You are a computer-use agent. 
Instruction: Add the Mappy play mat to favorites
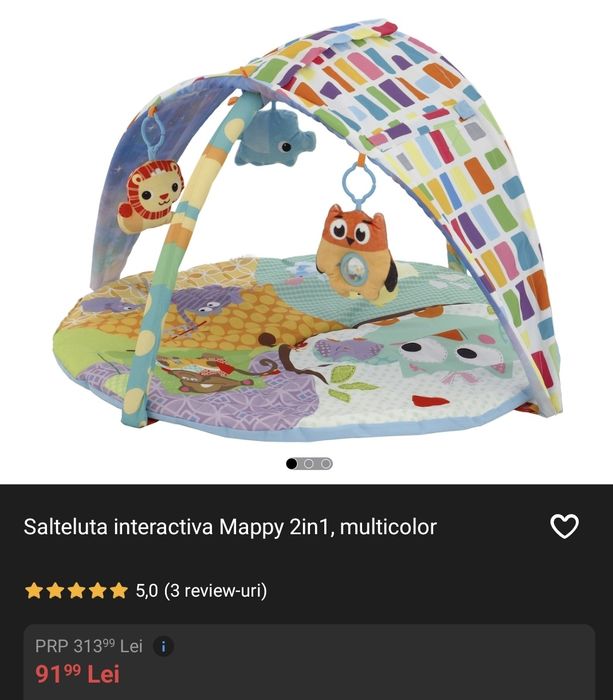(x=565, y=527)
